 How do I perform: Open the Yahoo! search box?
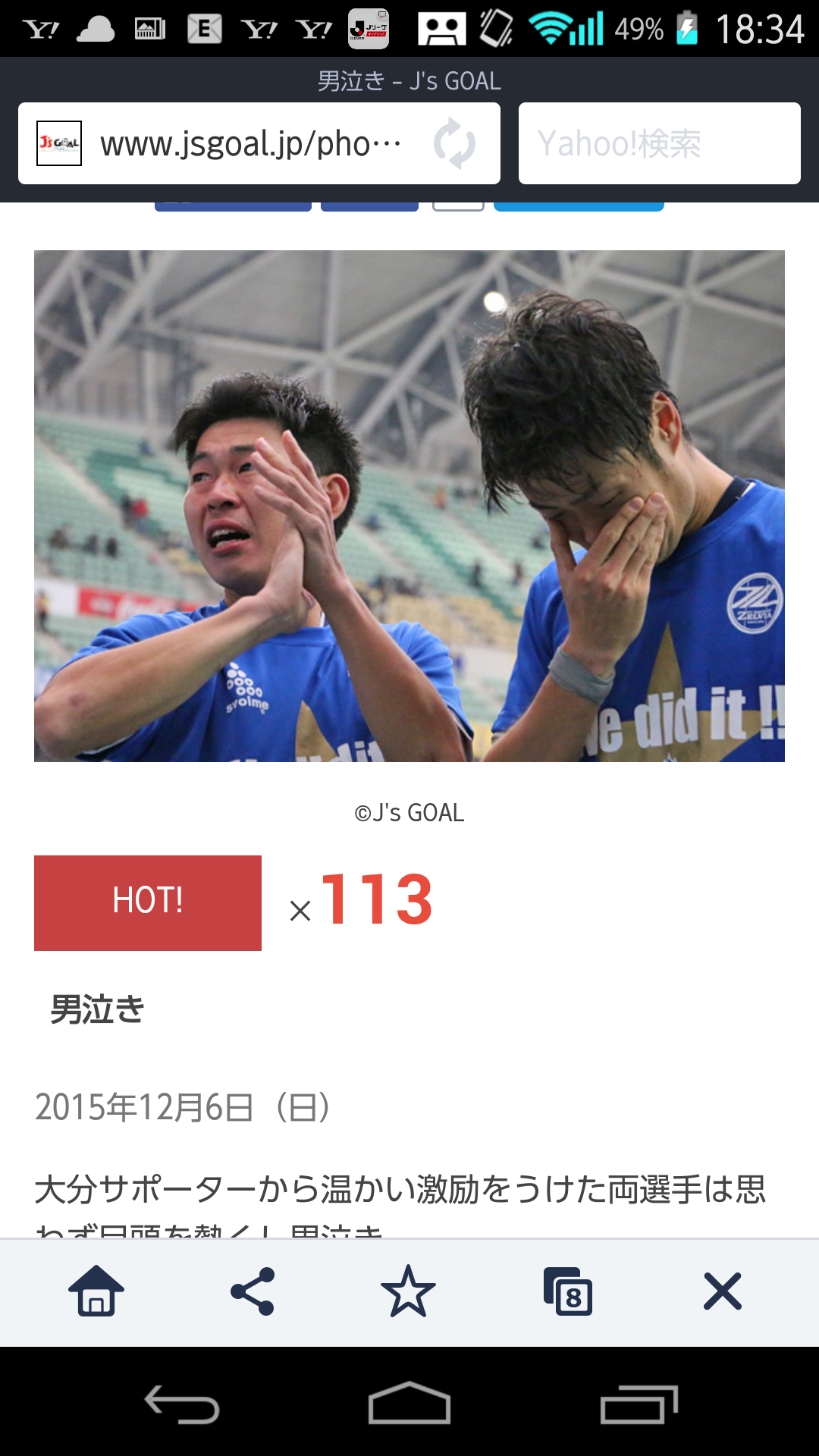click(659, 143)
